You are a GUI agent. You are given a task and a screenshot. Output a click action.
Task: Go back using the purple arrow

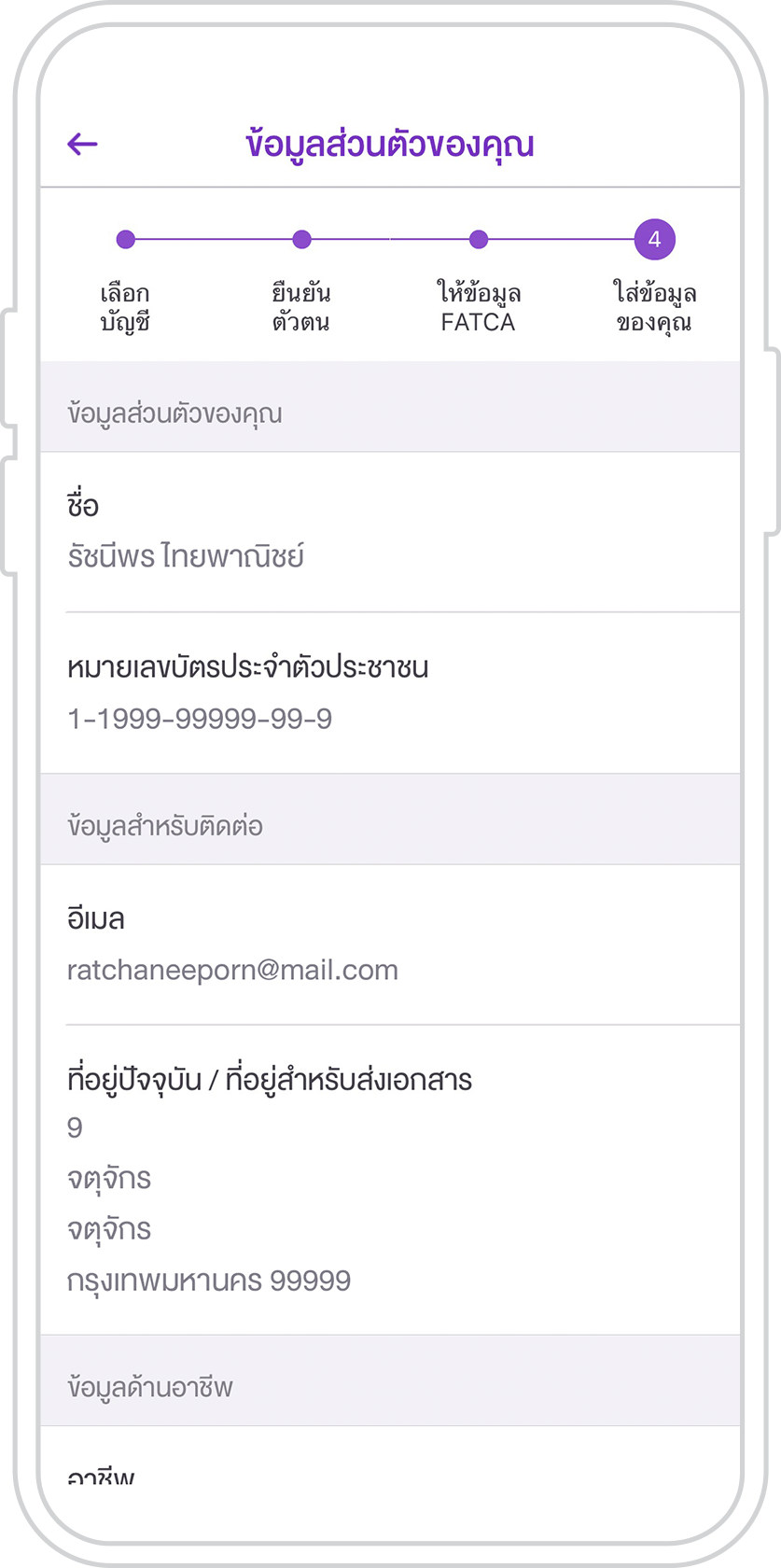(83, 144)
